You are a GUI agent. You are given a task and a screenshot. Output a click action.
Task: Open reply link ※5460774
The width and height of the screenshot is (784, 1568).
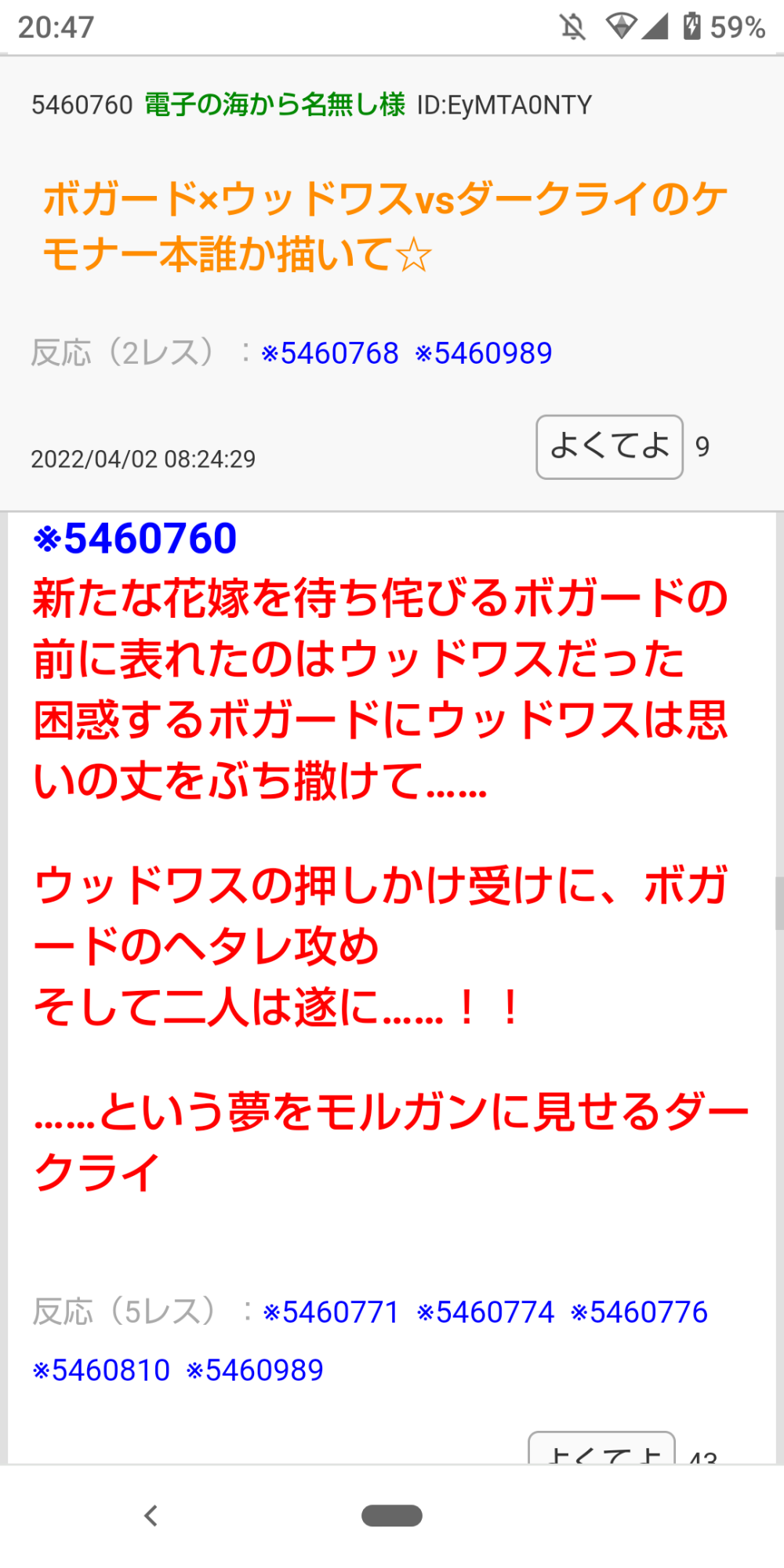[485, 1312]
